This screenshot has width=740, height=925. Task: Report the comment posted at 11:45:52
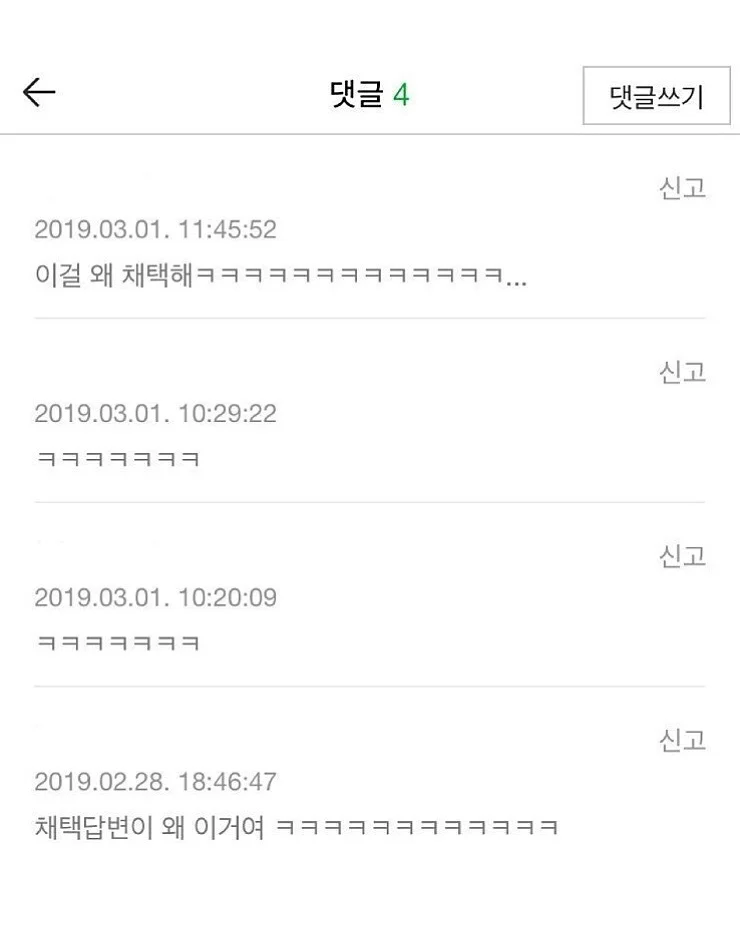(x=682, y=188)
